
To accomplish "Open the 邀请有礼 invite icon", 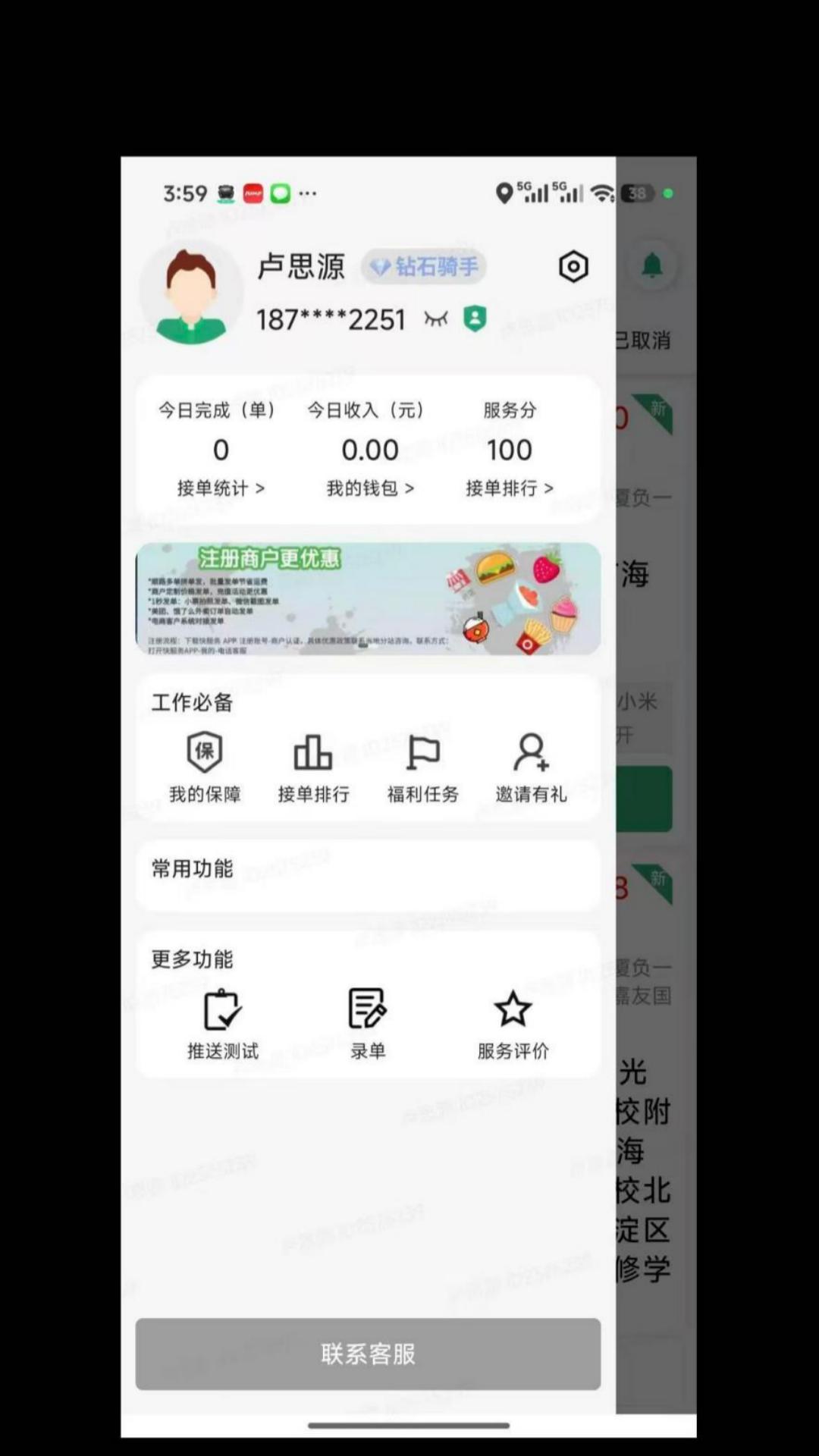I will [x=532, y=752].
